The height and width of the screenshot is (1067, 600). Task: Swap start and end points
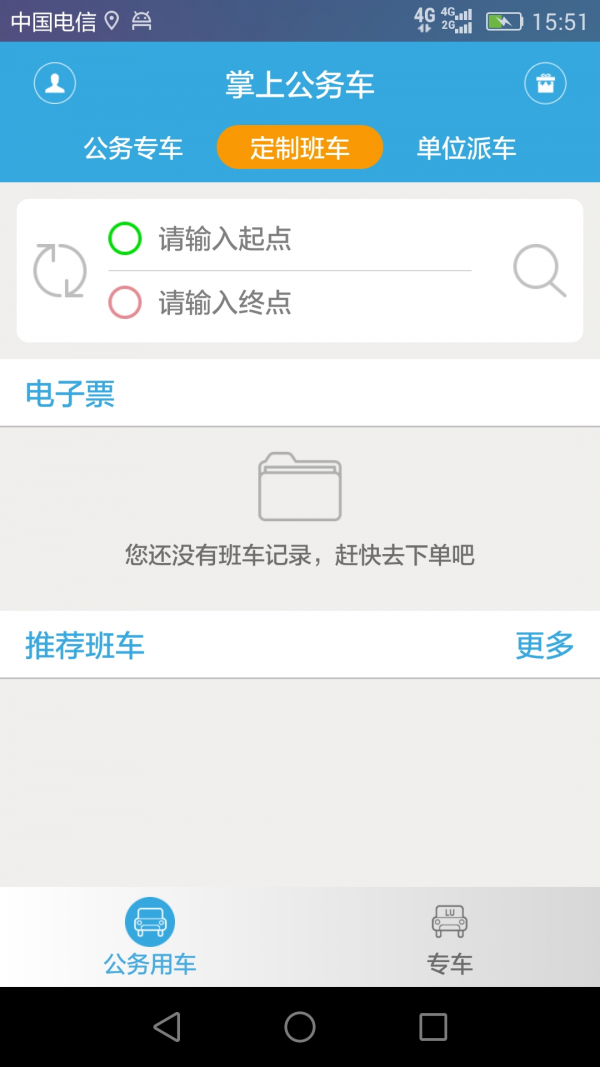[x=60, y=270]
